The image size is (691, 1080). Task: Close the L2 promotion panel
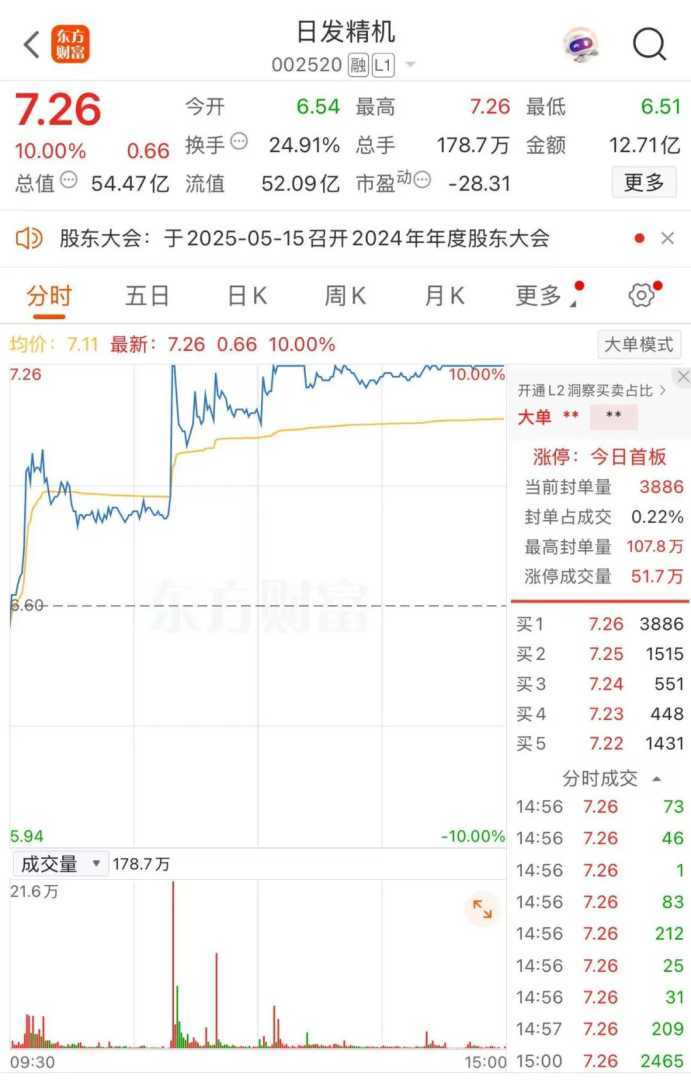click(682, 377)
